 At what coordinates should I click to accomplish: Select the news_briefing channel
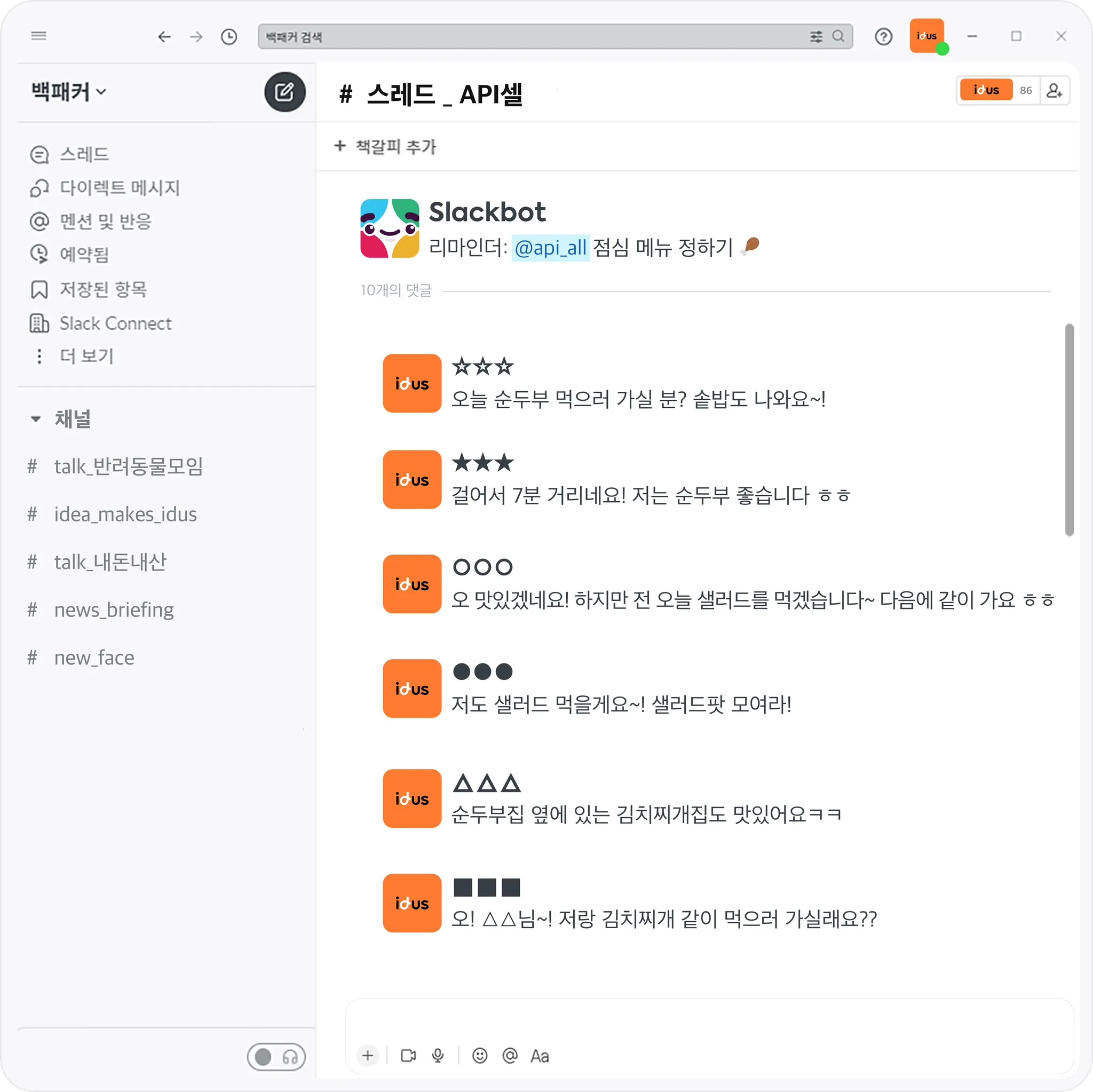[x=114, y=610]
